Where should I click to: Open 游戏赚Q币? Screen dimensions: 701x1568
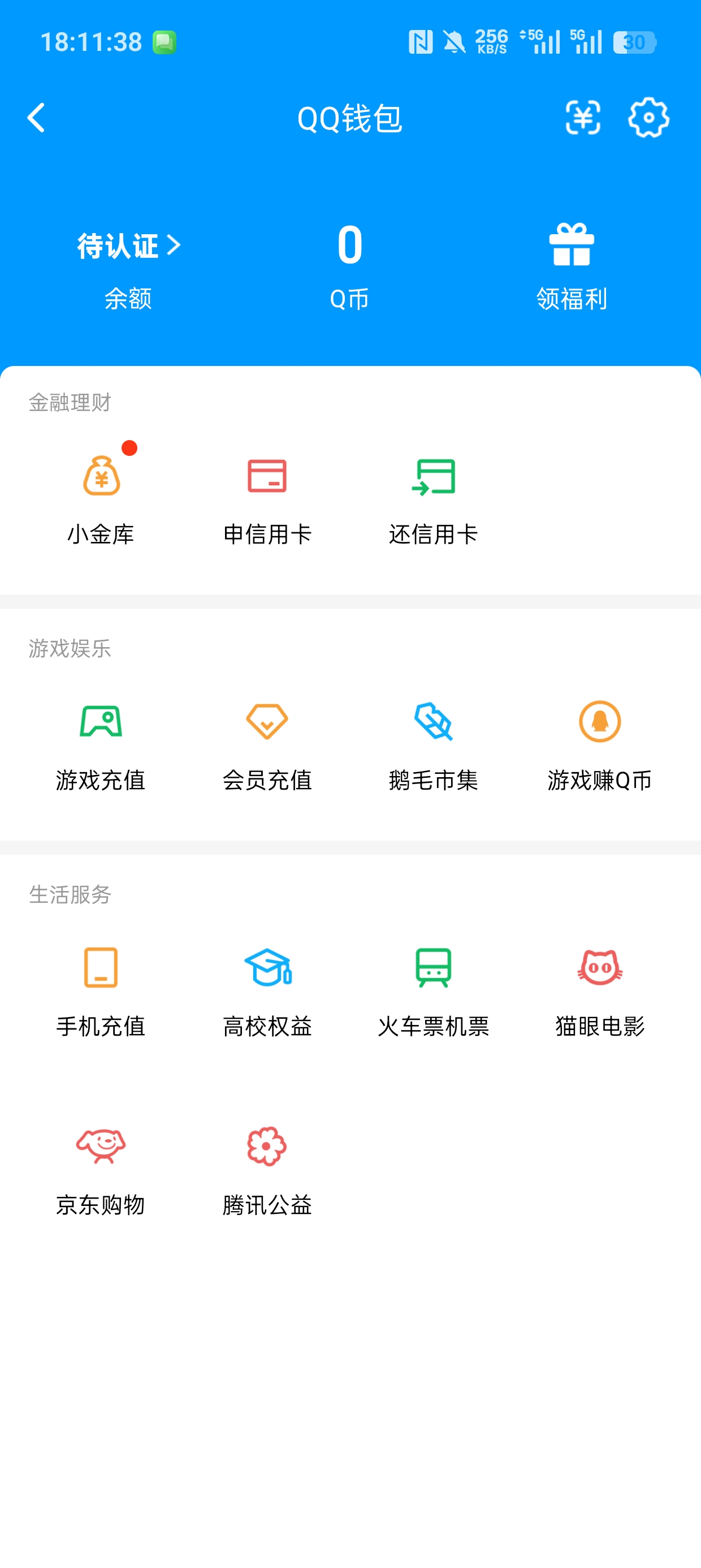click(599, 746)
